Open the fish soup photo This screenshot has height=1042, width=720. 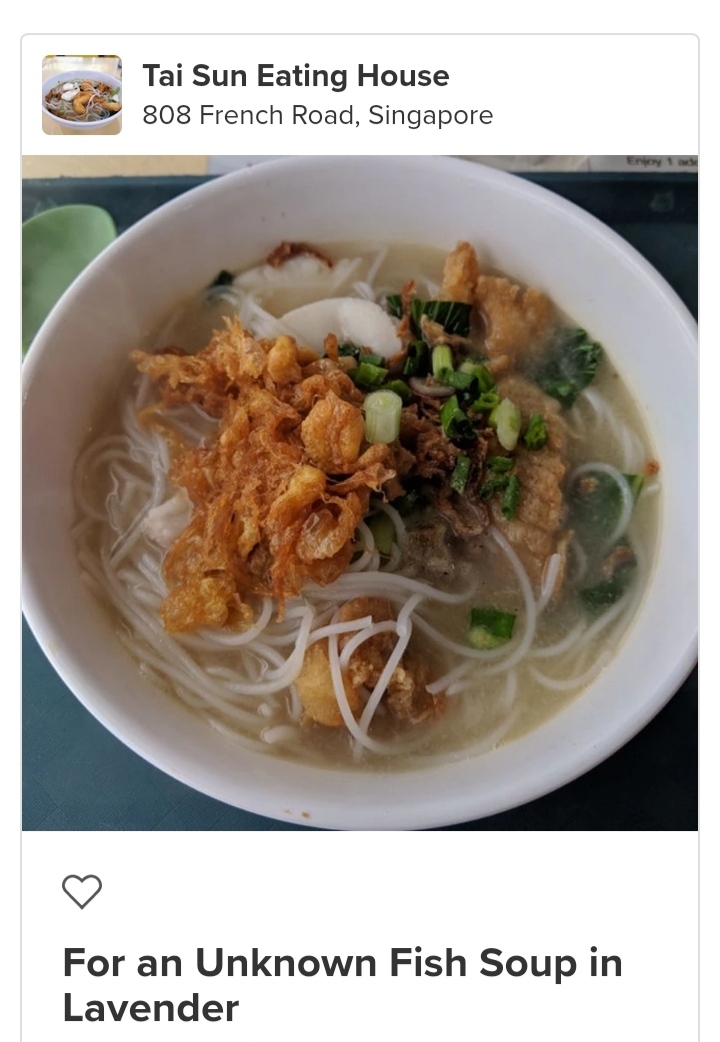(360, 492)
